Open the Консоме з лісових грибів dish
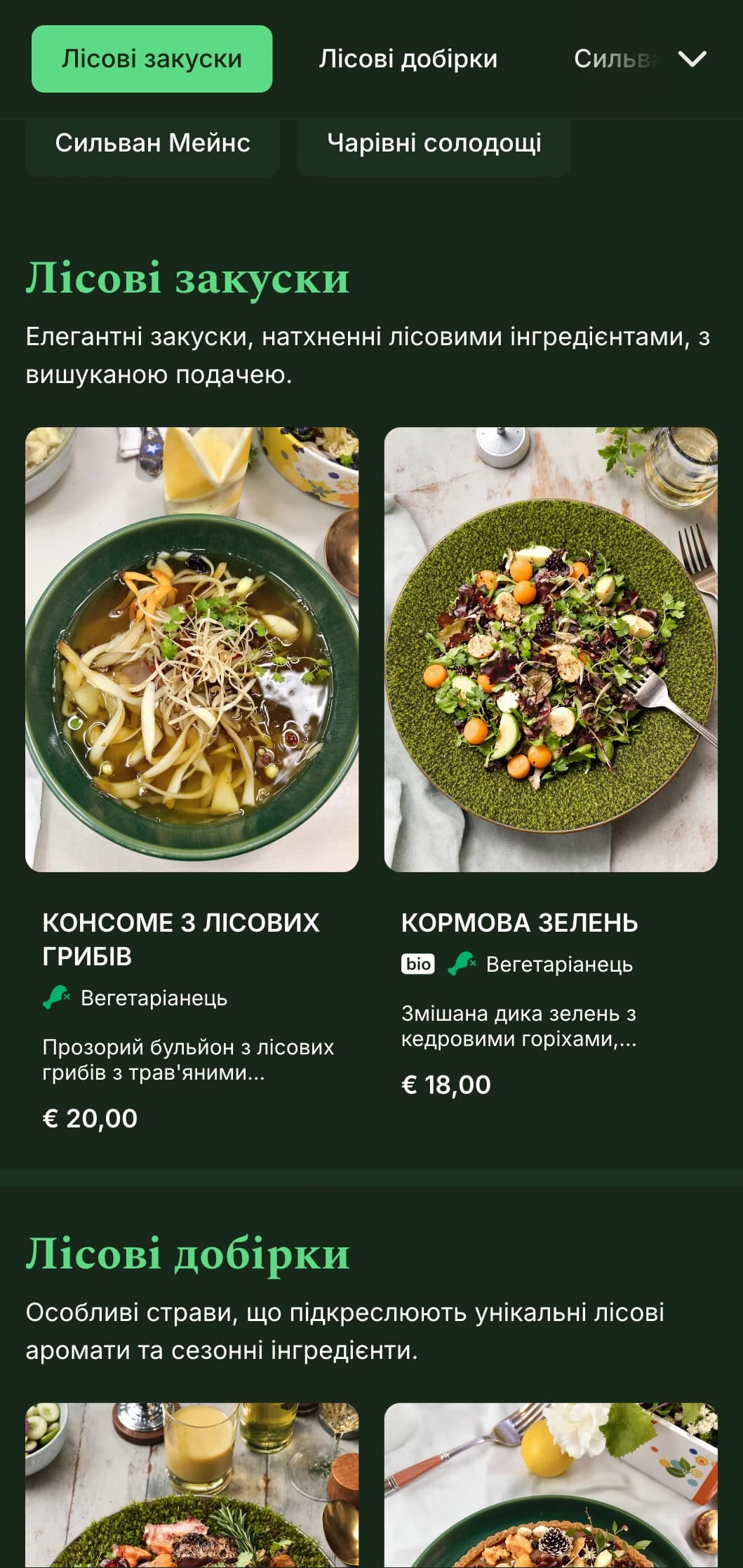The width and height of the screenshot is (743, 1568). (x=192, y=650)
